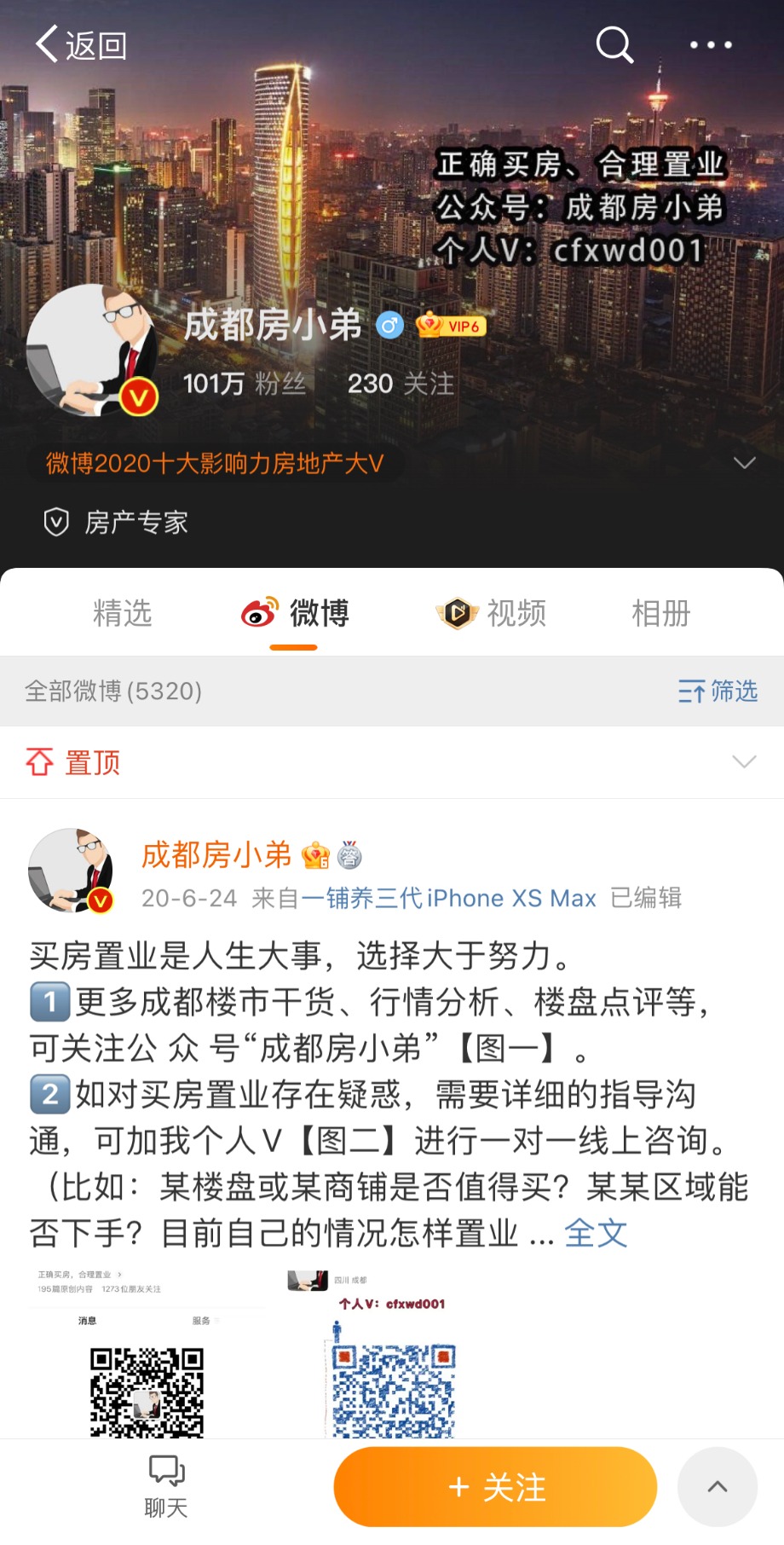
Task: Open the 101万 粉丝 followers list
Action: (x=244, y=384)
